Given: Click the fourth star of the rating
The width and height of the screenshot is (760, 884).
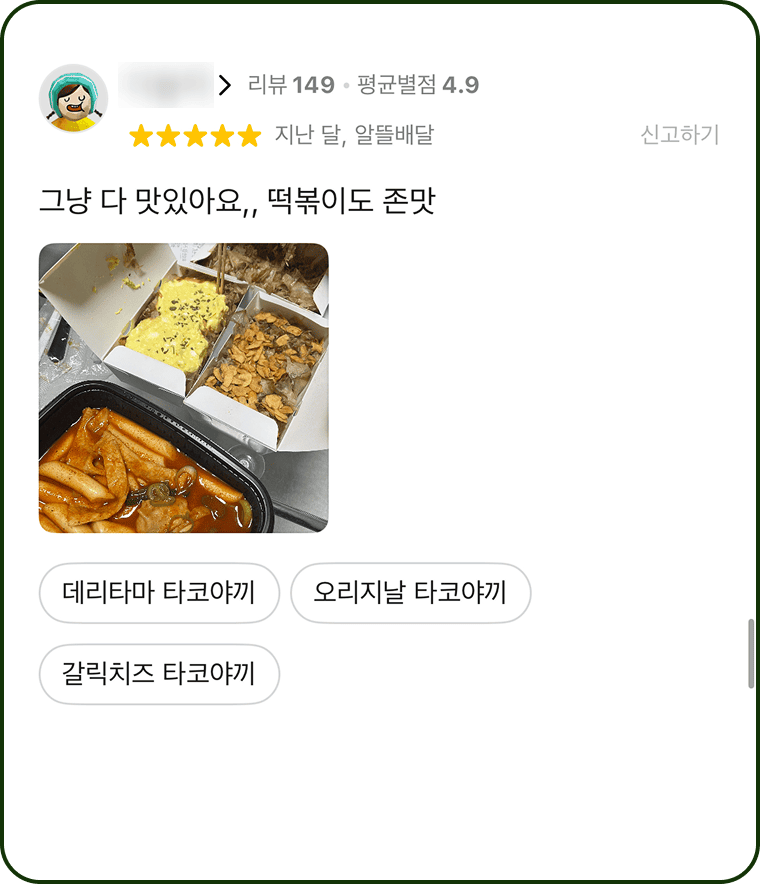Looking at the screenshot, I should click(223, 136).
